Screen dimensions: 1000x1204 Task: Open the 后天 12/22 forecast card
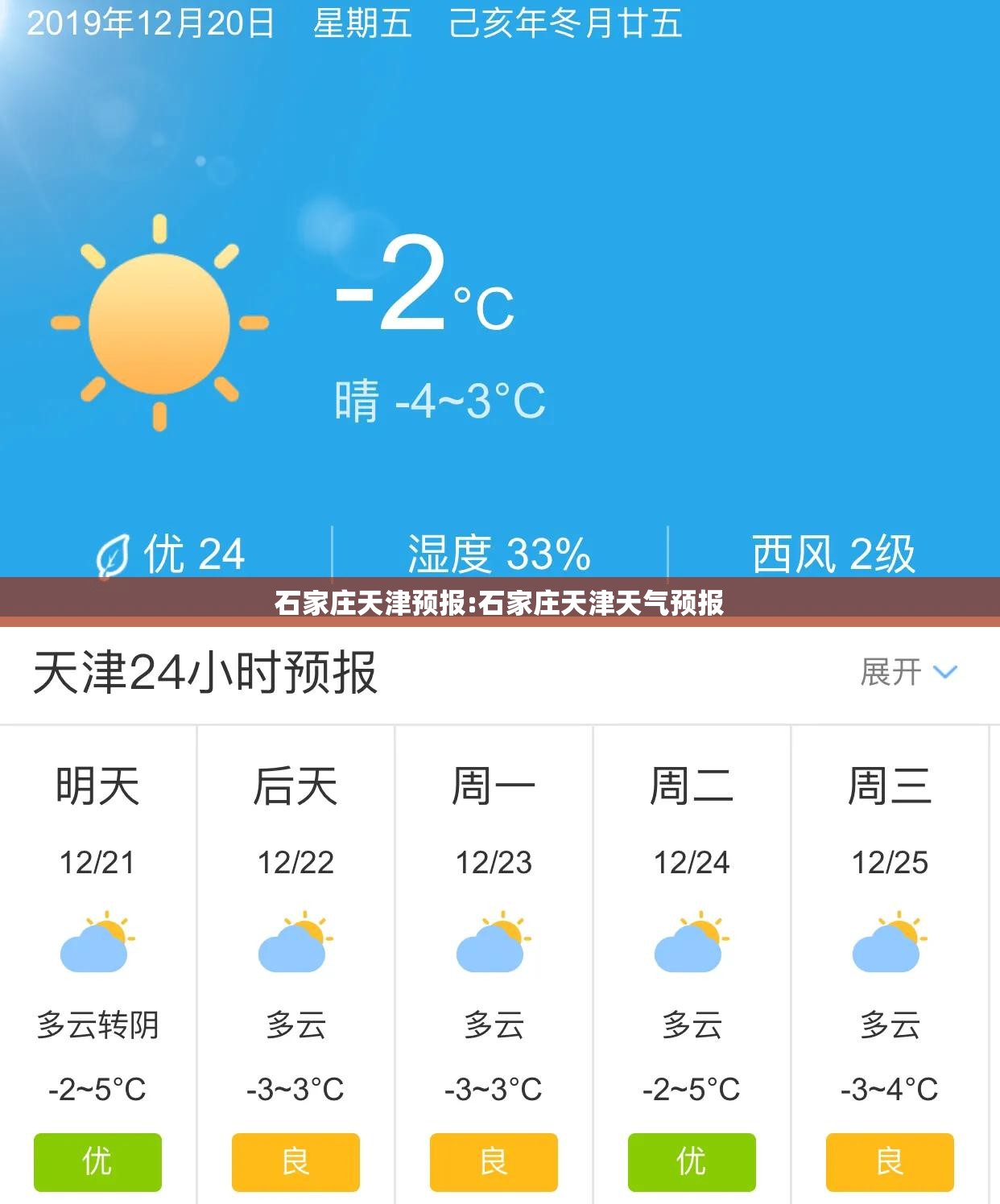pos(295,966)
